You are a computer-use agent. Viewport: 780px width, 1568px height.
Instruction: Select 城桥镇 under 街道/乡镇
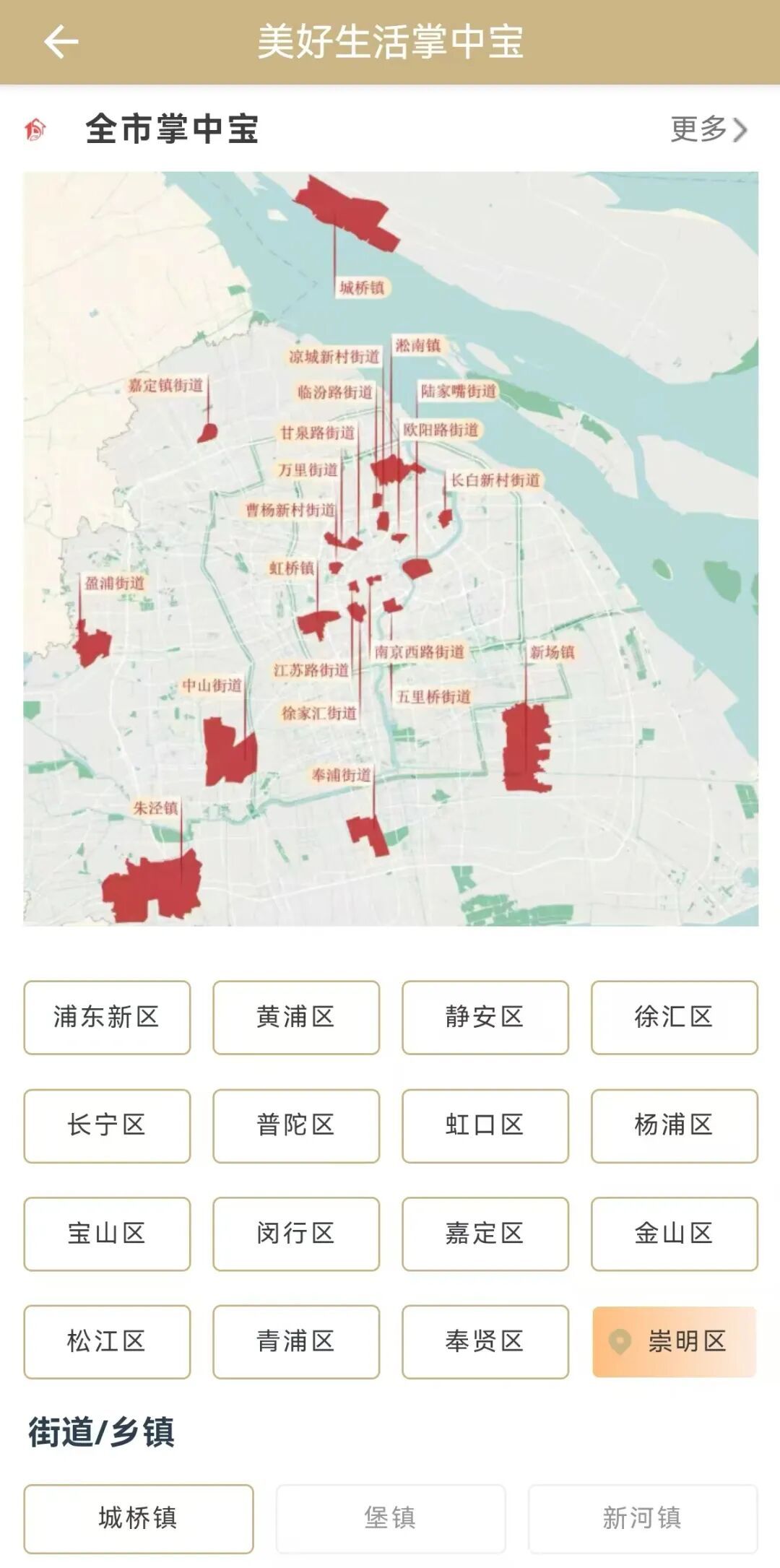(x=139, y=1518)
